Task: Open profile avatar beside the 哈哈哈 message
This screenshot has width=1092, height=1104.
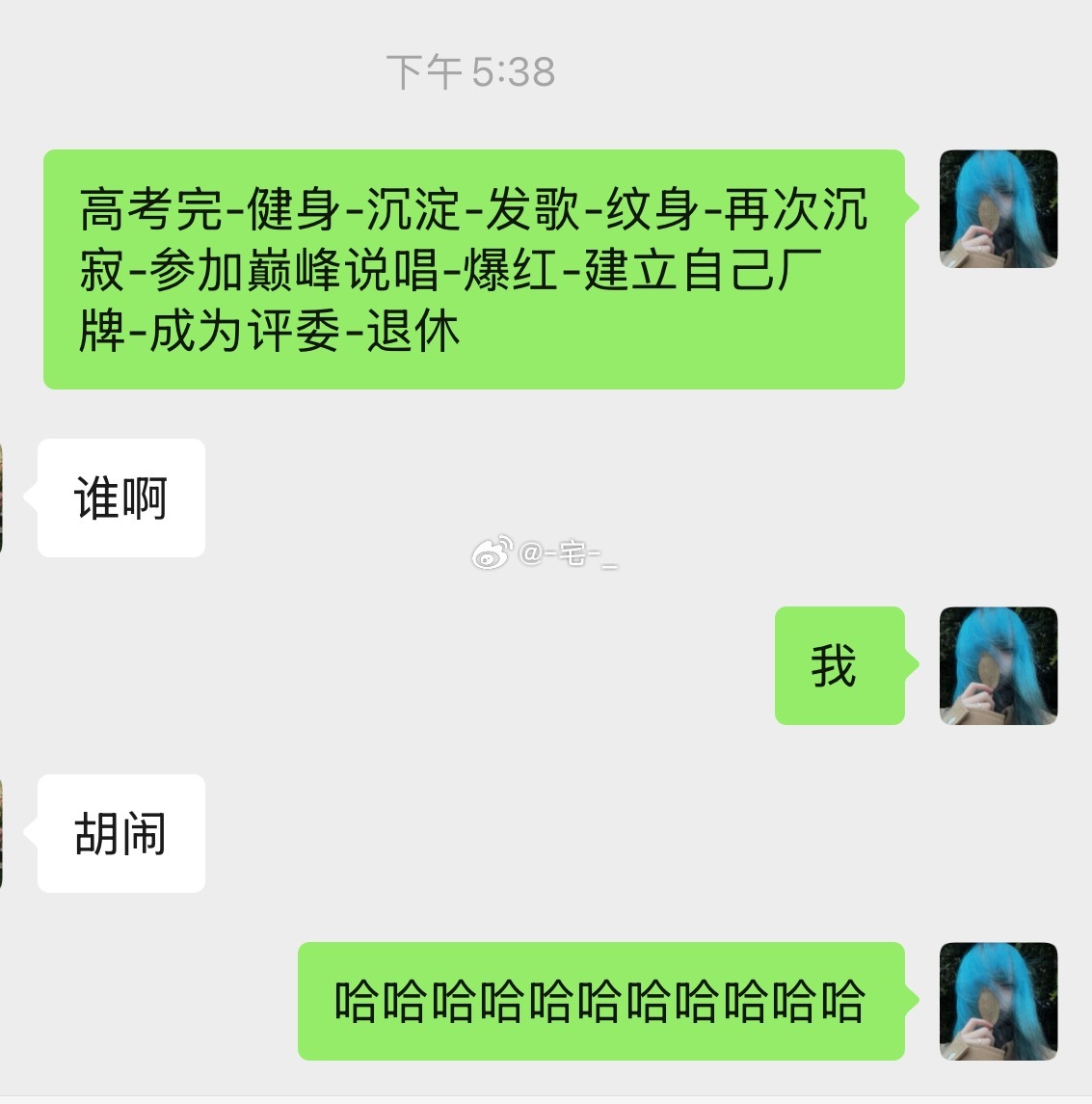Action: coord(999,1001)
